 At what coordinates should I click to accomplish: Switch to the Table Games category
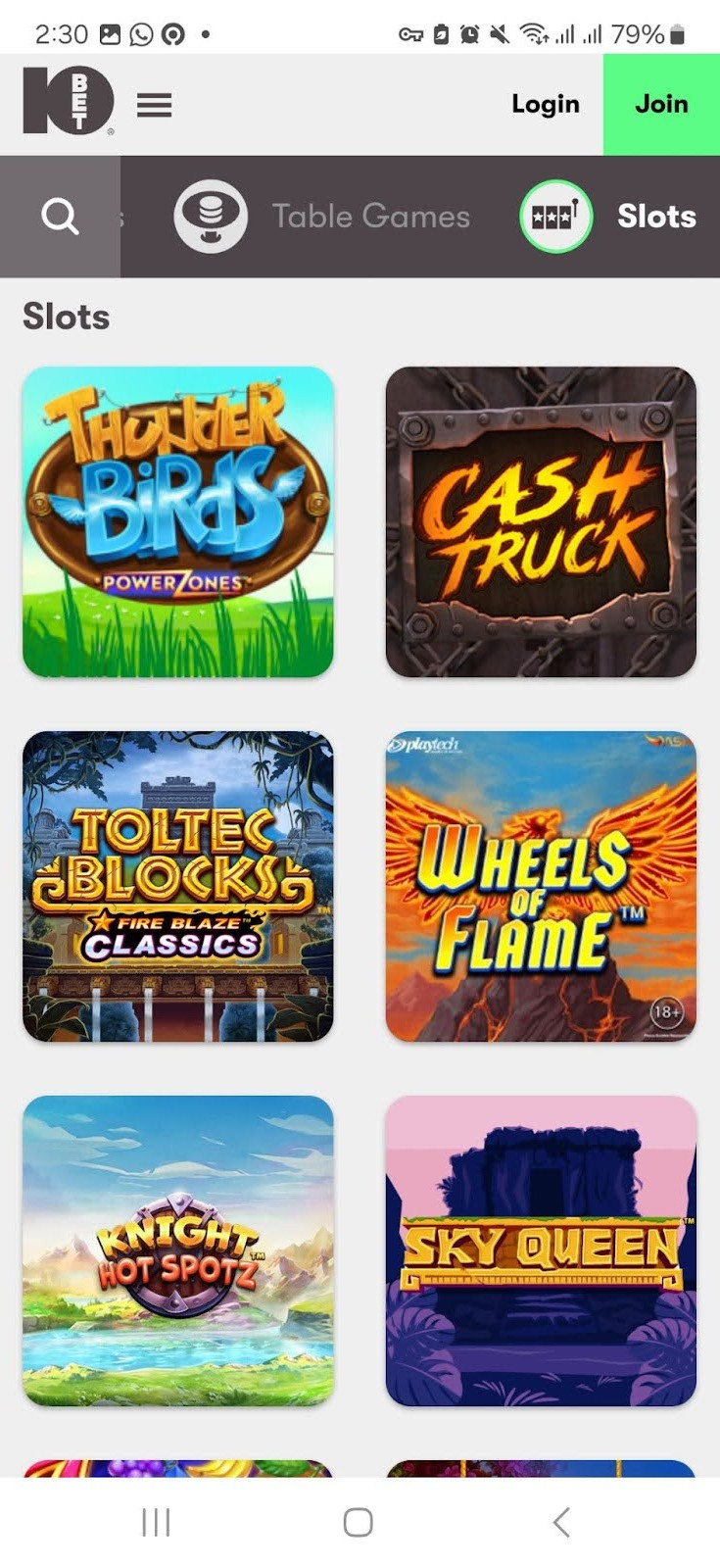pyautogui.click(x=323, y=217)
